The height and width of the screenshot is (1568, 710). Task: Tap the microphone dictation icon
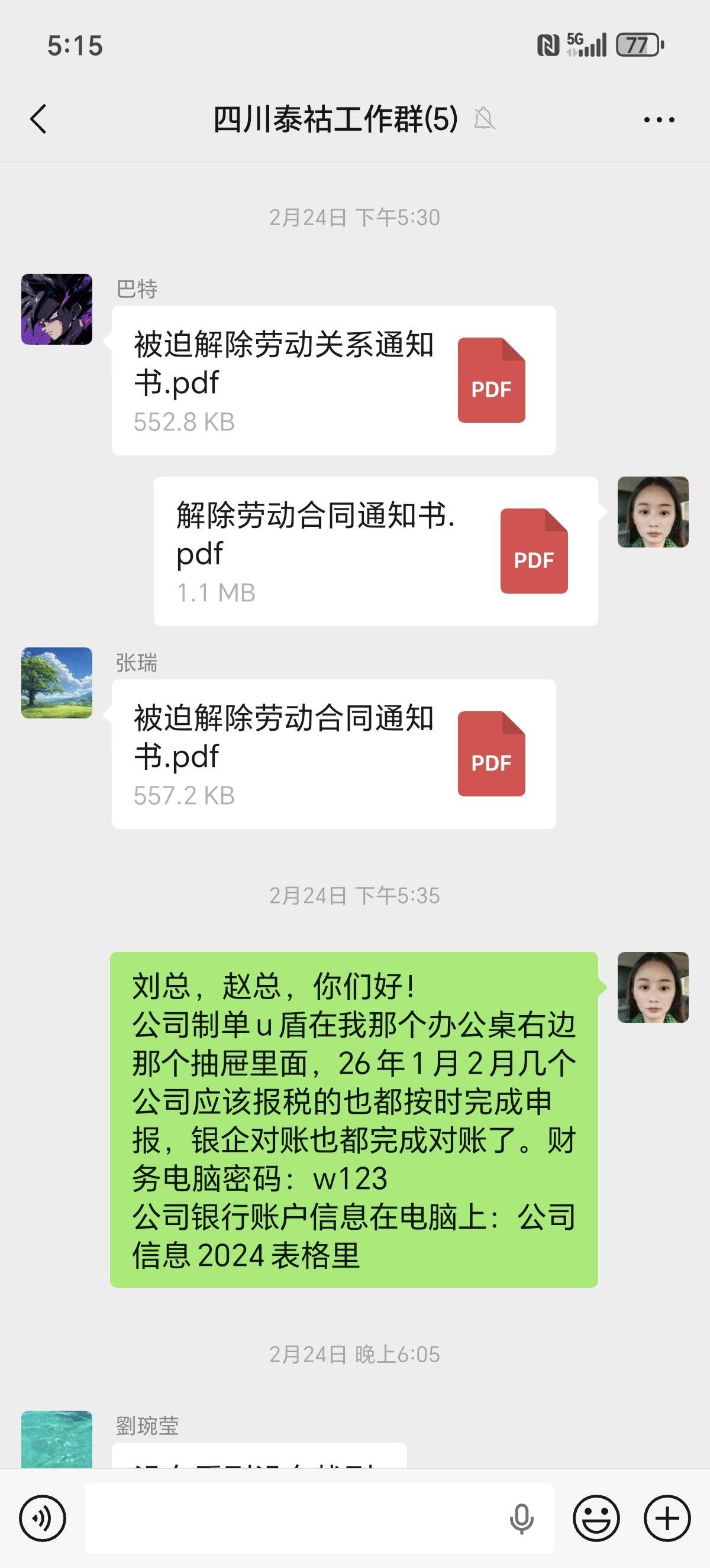coord(521,1518)
